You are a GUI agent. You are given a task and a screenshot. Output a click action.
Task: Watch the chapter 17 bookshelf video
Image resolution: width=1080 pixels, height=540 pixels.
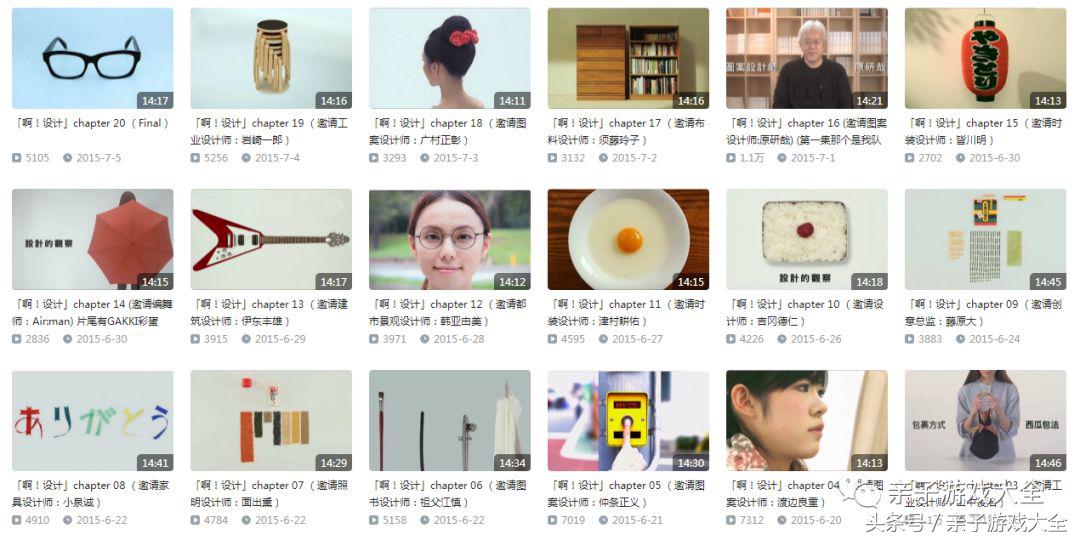tap(628, 58)
